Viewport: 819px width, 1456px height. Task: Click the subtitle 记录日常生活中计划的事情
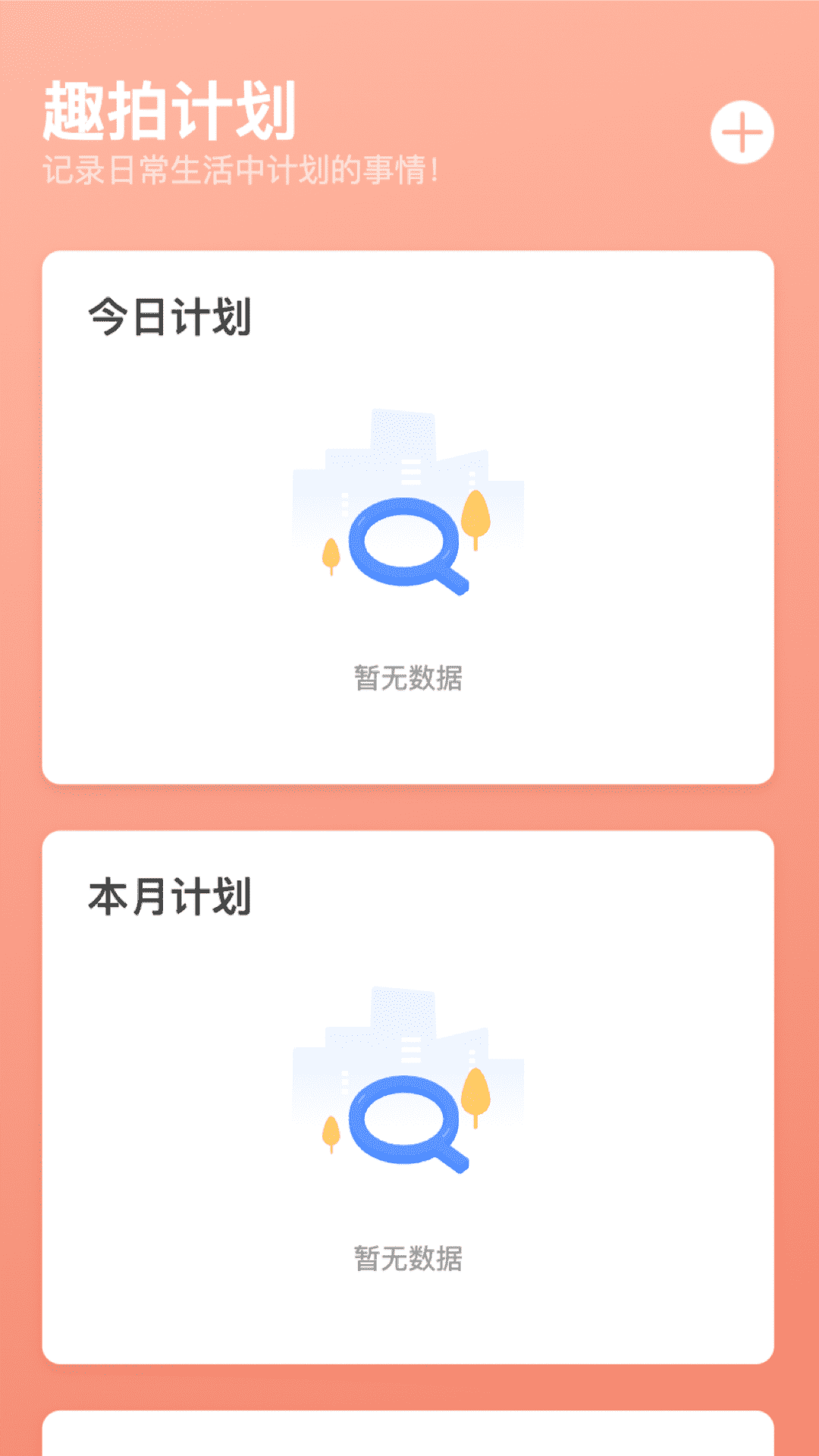[243, 167]
